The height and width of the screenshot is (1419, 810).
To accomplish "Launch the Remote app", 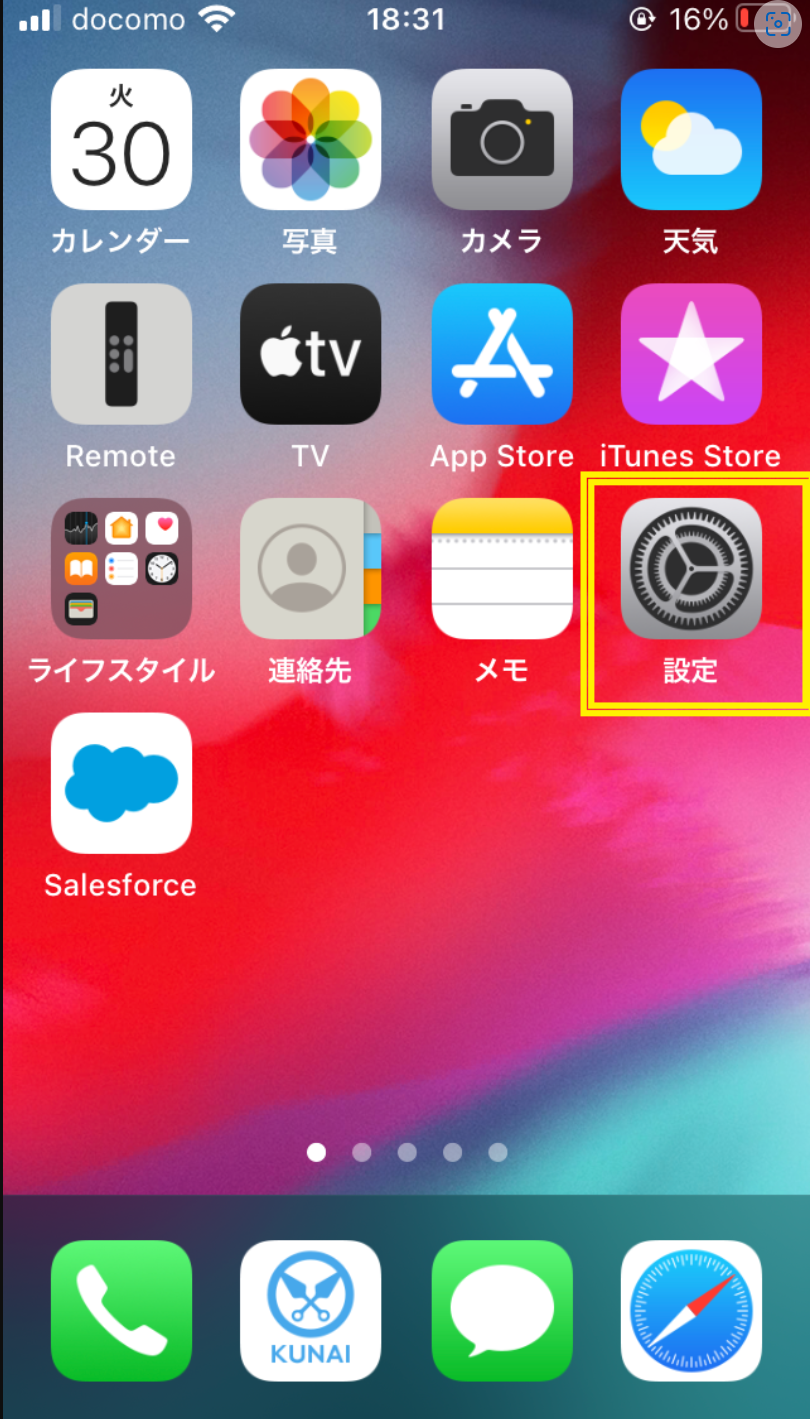I will [x=121, y=354].
